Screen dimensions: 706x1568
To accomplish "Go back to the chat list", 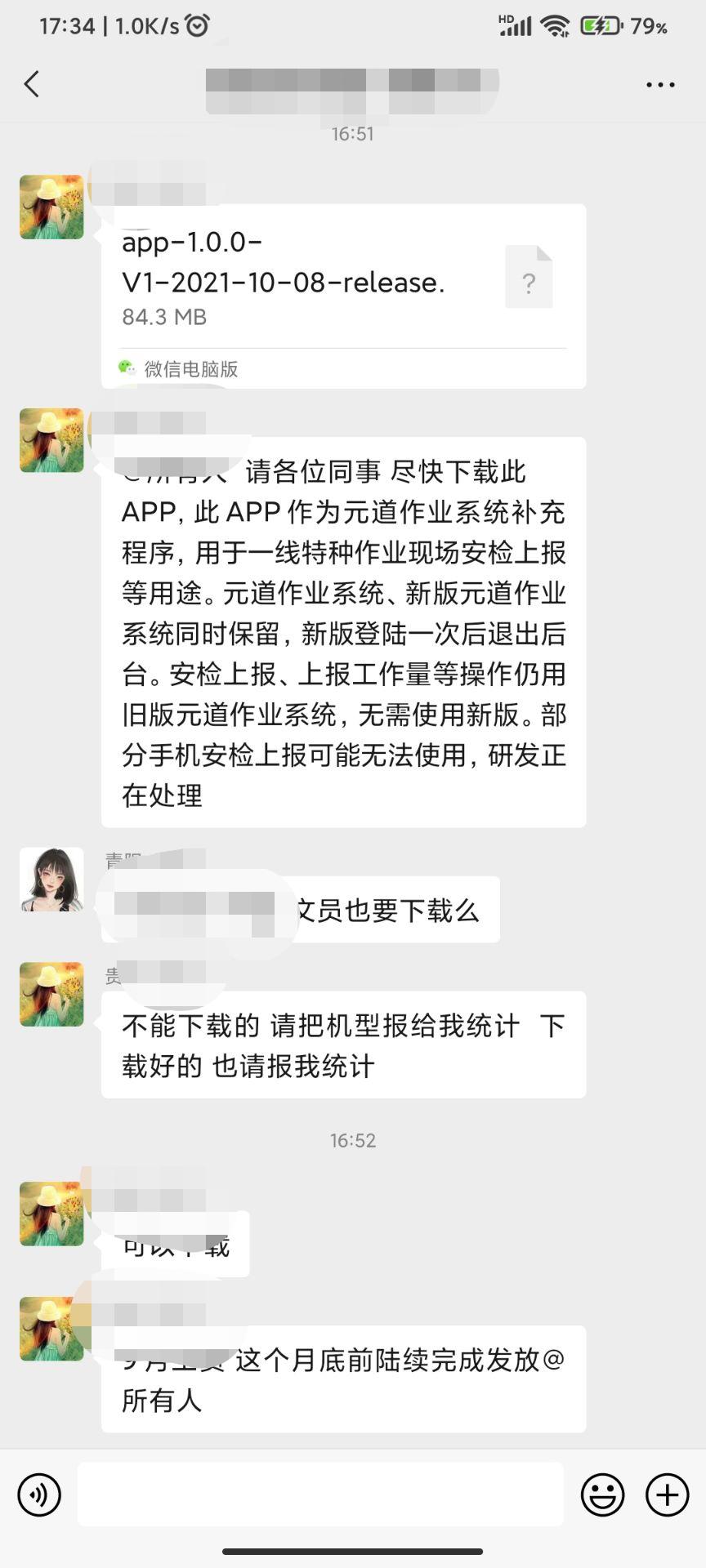I will 32,84.
